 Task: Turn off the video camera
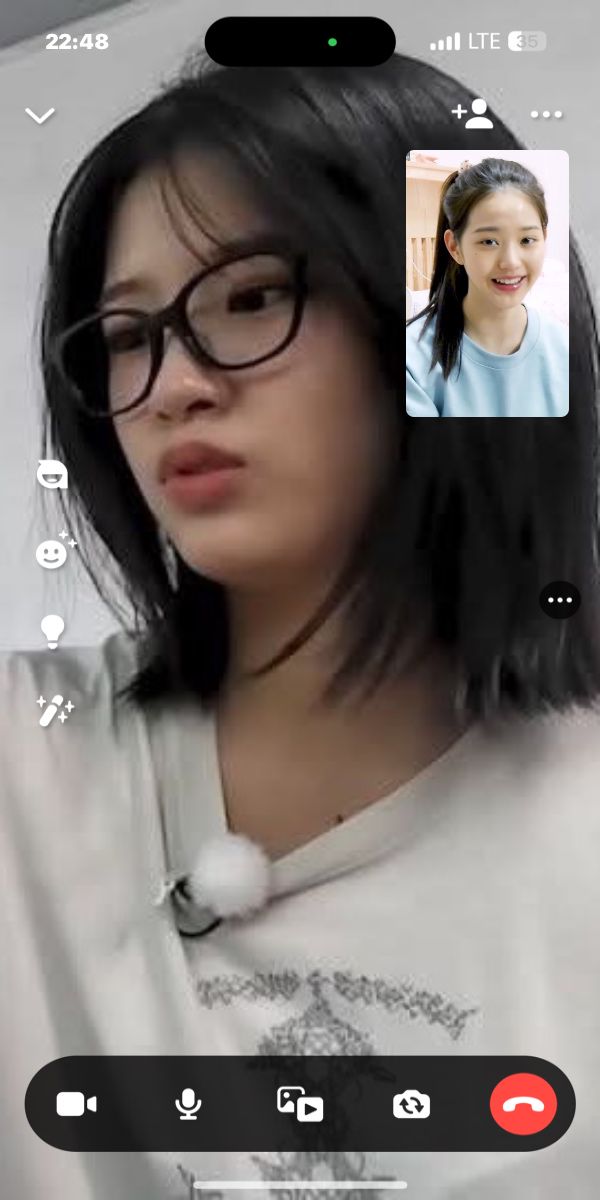tap(76, 1104)
